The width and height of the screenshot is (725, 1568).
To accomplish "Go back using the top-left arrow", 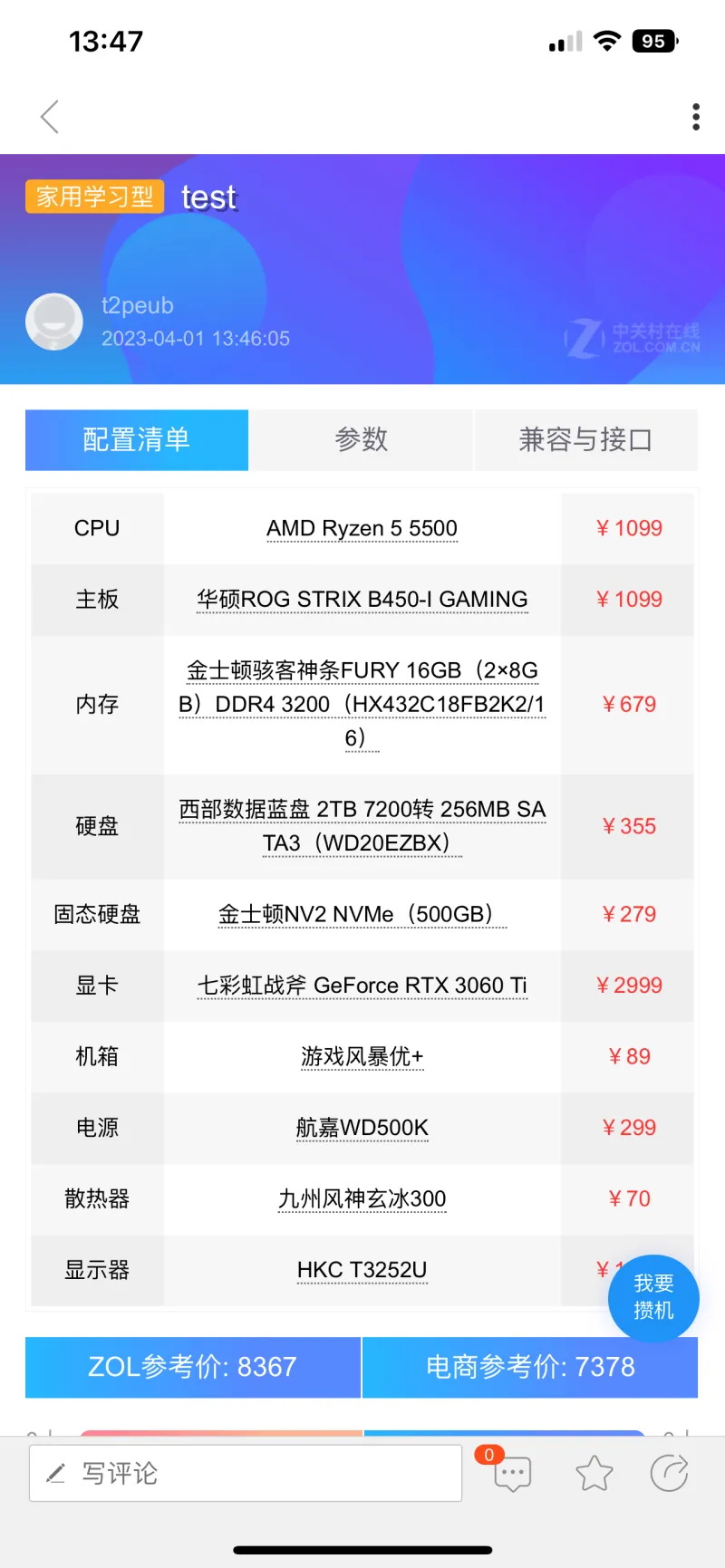I will [x=50, y=117].
